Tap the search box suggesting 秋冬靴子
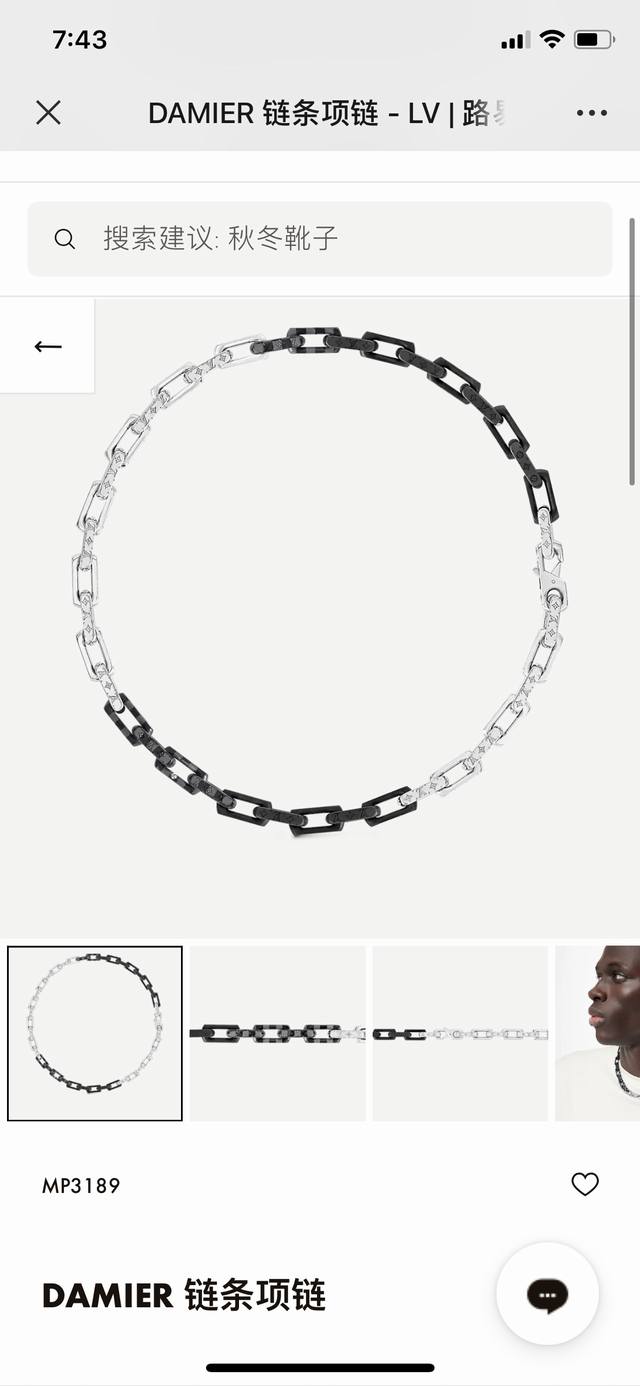This screenshot has width=640, height=1386. click(320, 239)
